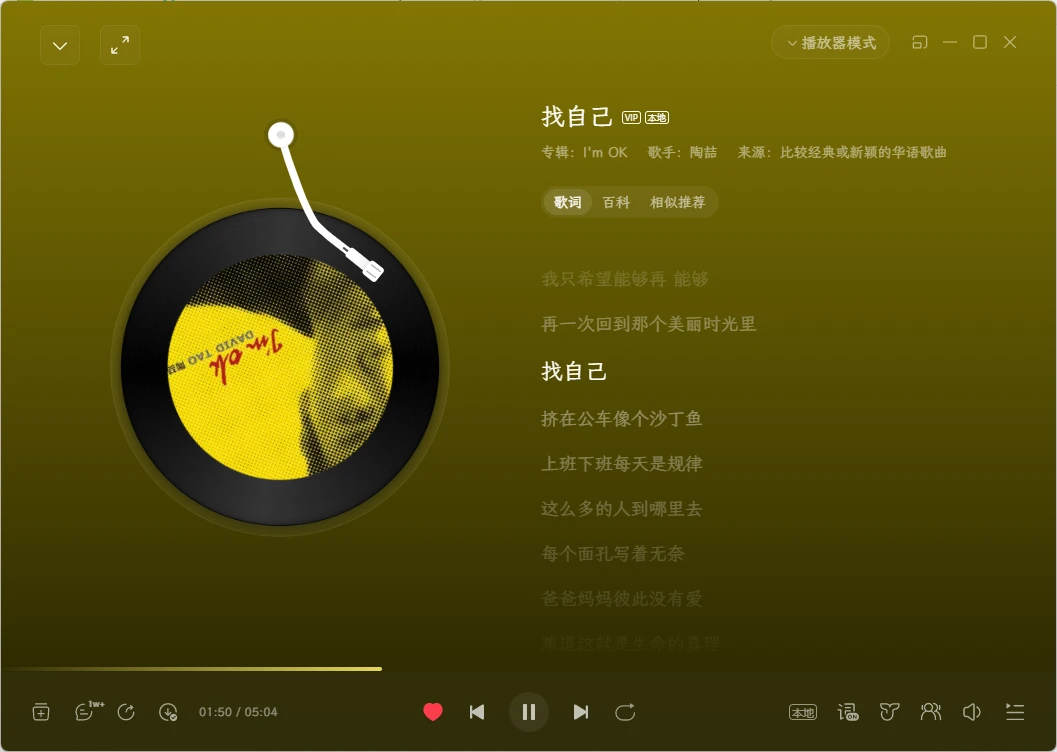Skip to the next track
Screen dimensions: 1057x752
click(x=580, y=712)
